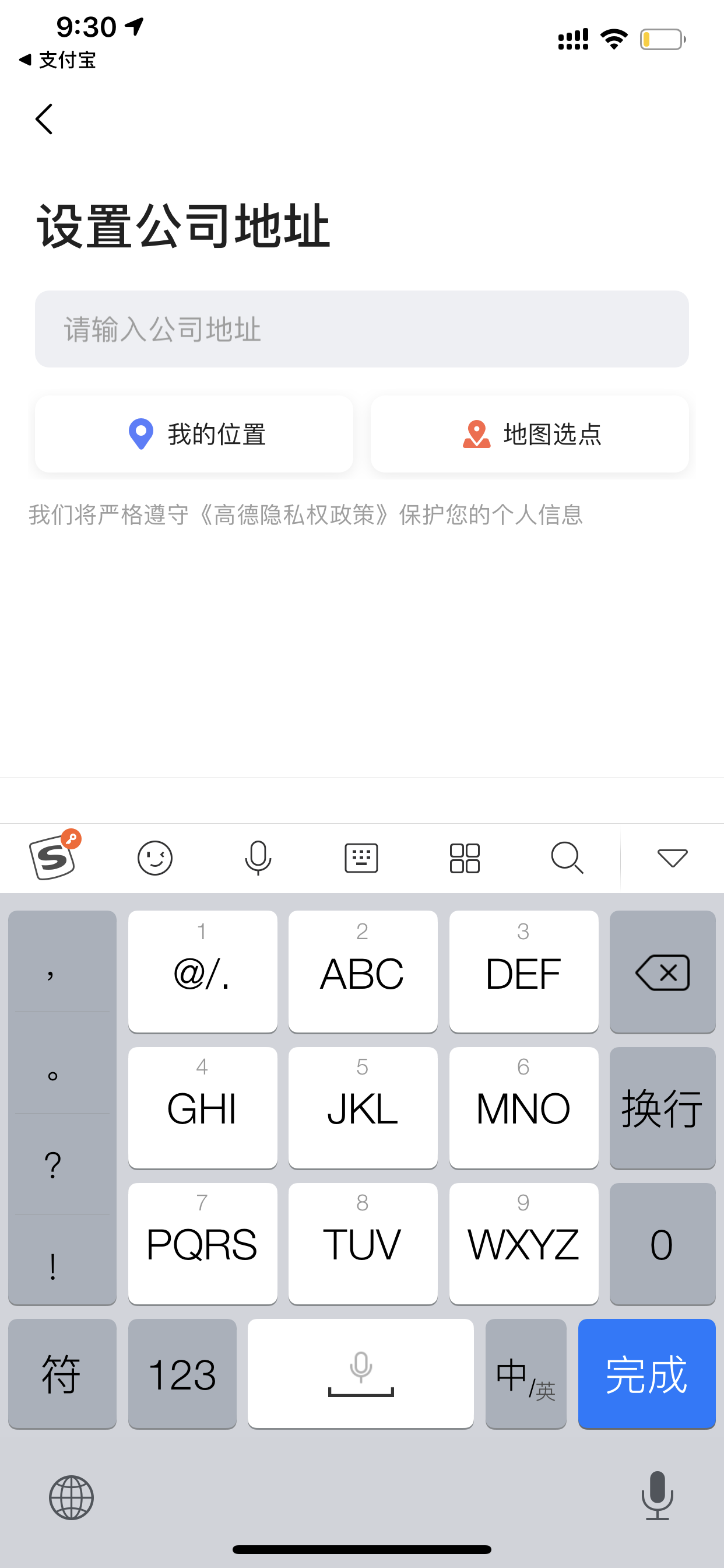Viewport: 724px width, 1568px height.
Task: Use 我的位置 as company address
Action: coord(194,434)
